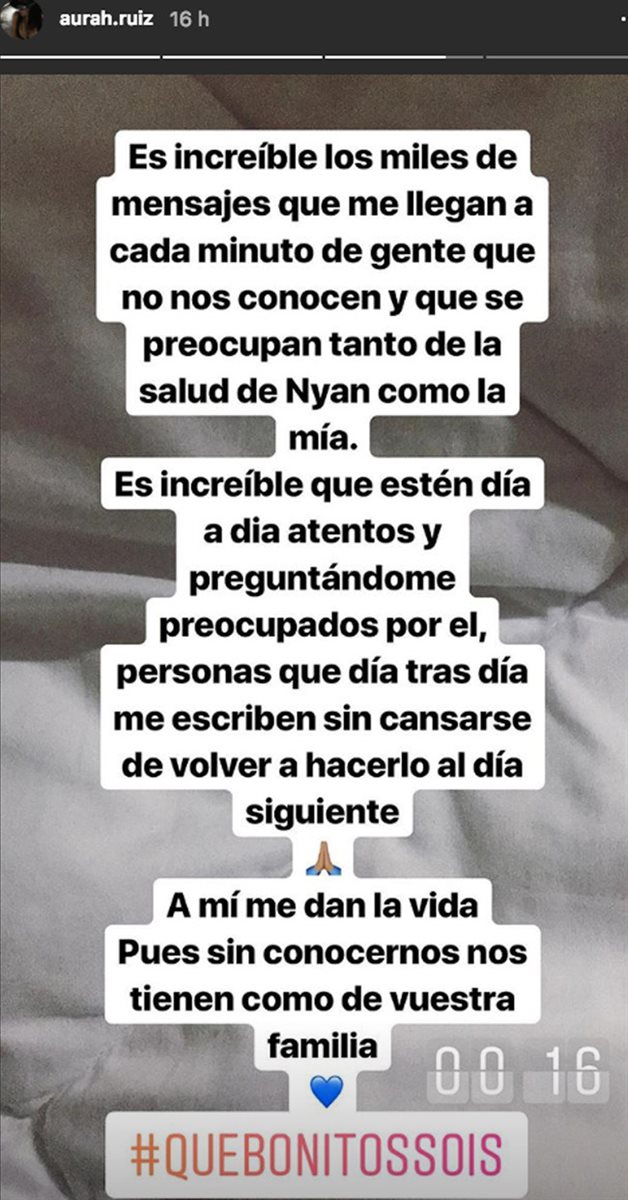Tap the aurah.ruiz username
The height and width of the screenshot is (1200, 628).
pos(104,19)
